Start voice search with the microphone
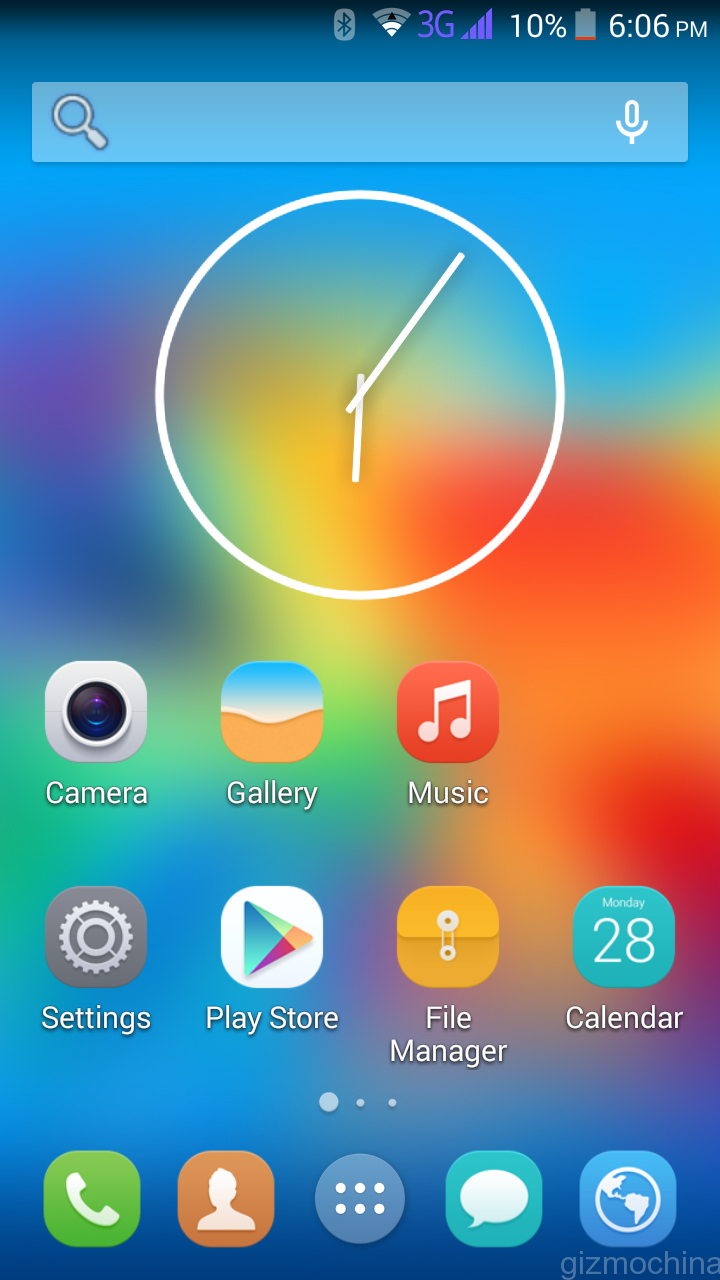Image resolution: width=720 pixels, height=1280 pixels. pos(631,122)
